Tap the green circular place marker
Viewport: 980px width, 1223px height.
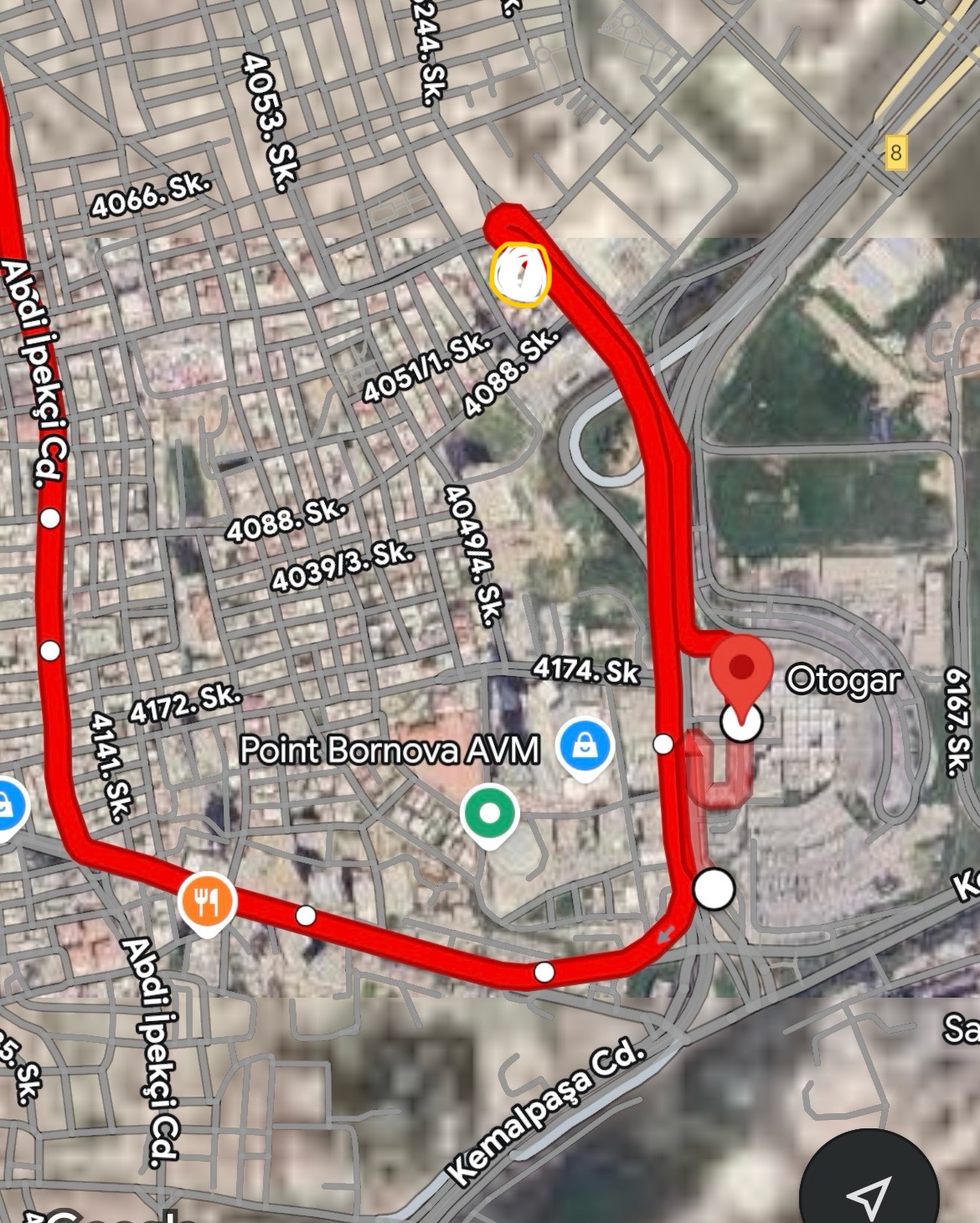point(490,814)
